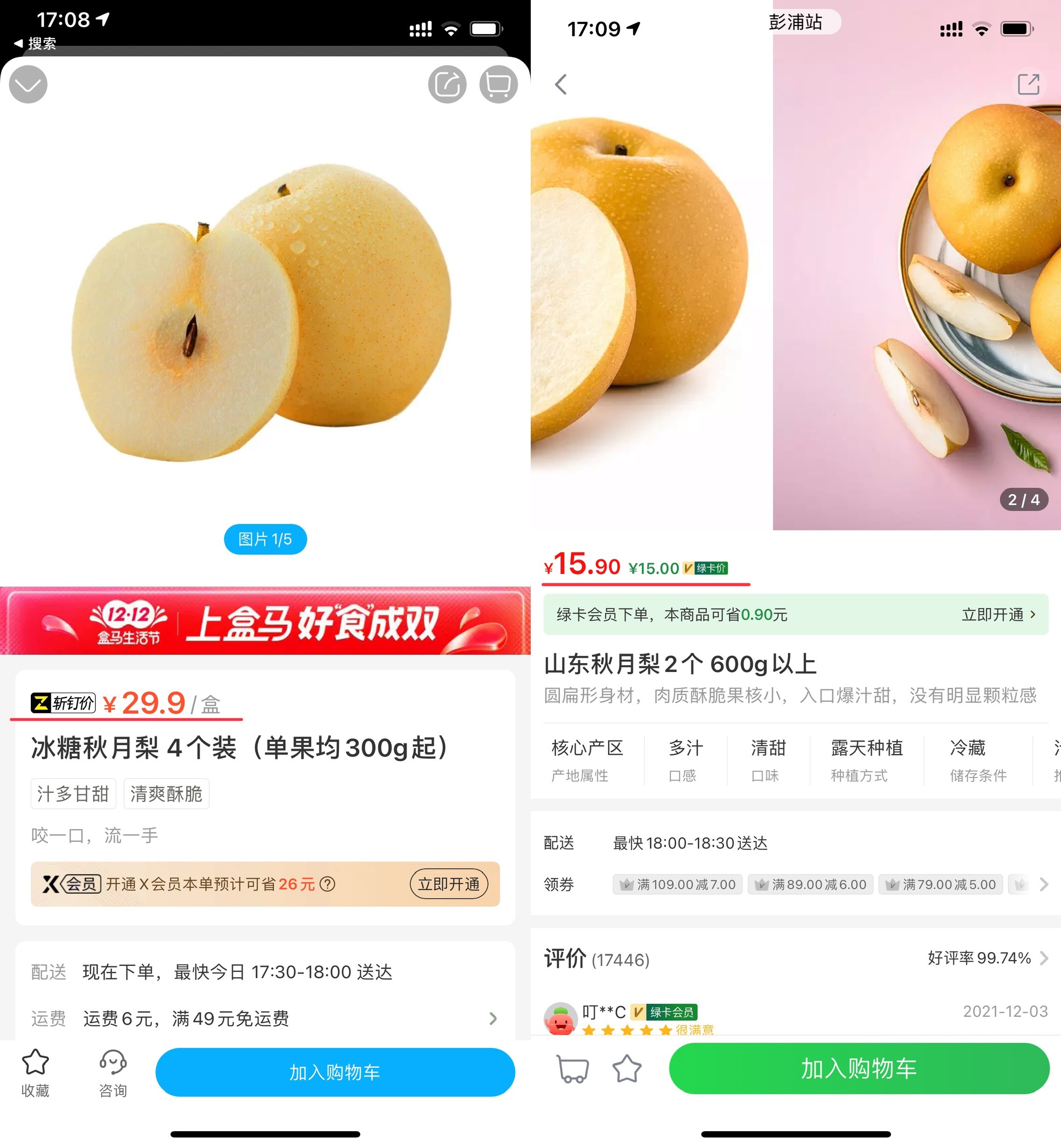The image size is (1061, 1148).
Task: Tap the green 加入购物车 button
Action: click(859, 1069)
